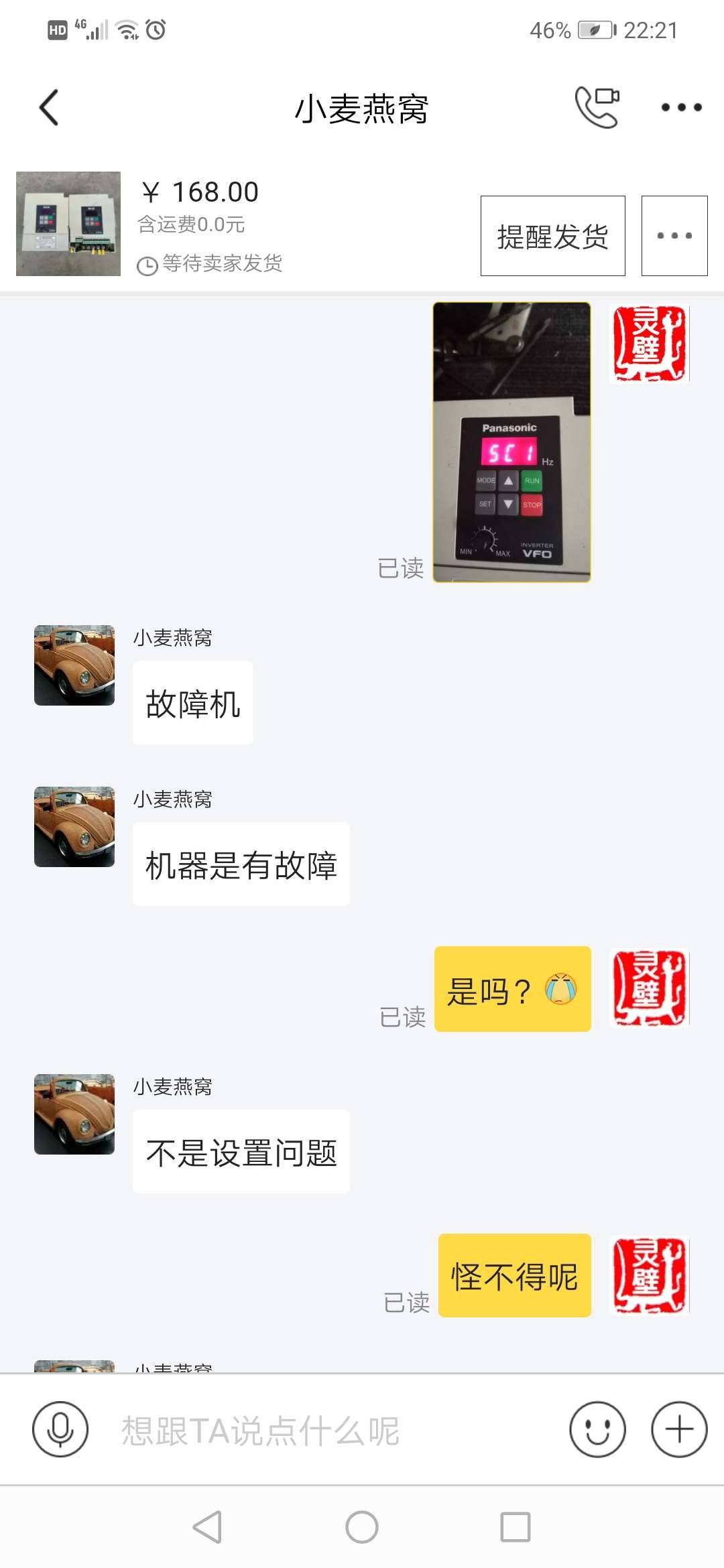Start a voice or video call
This screenshot has width=724, height=1568.
click(x=597, y=107)
